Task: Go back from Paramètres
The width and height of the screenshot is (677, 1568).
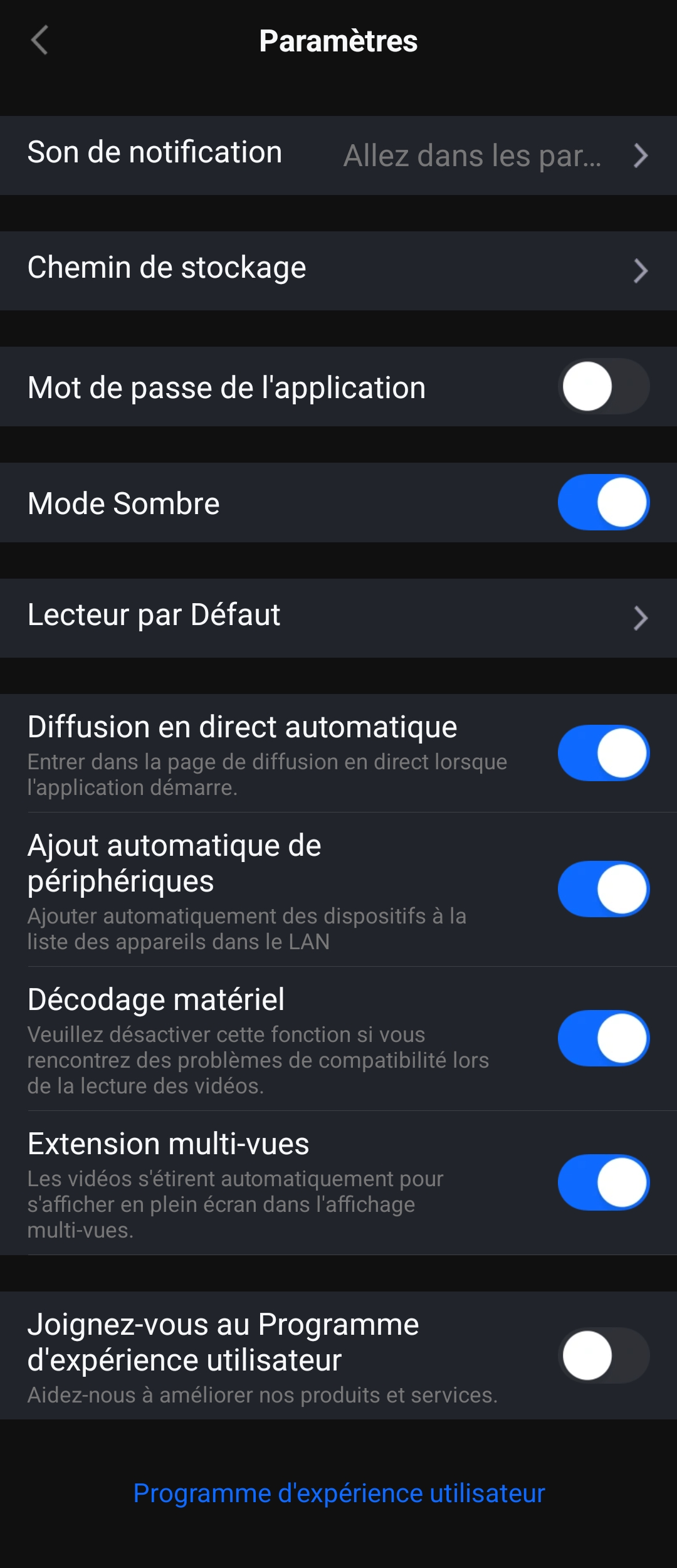Action: (x=39, y=41)
